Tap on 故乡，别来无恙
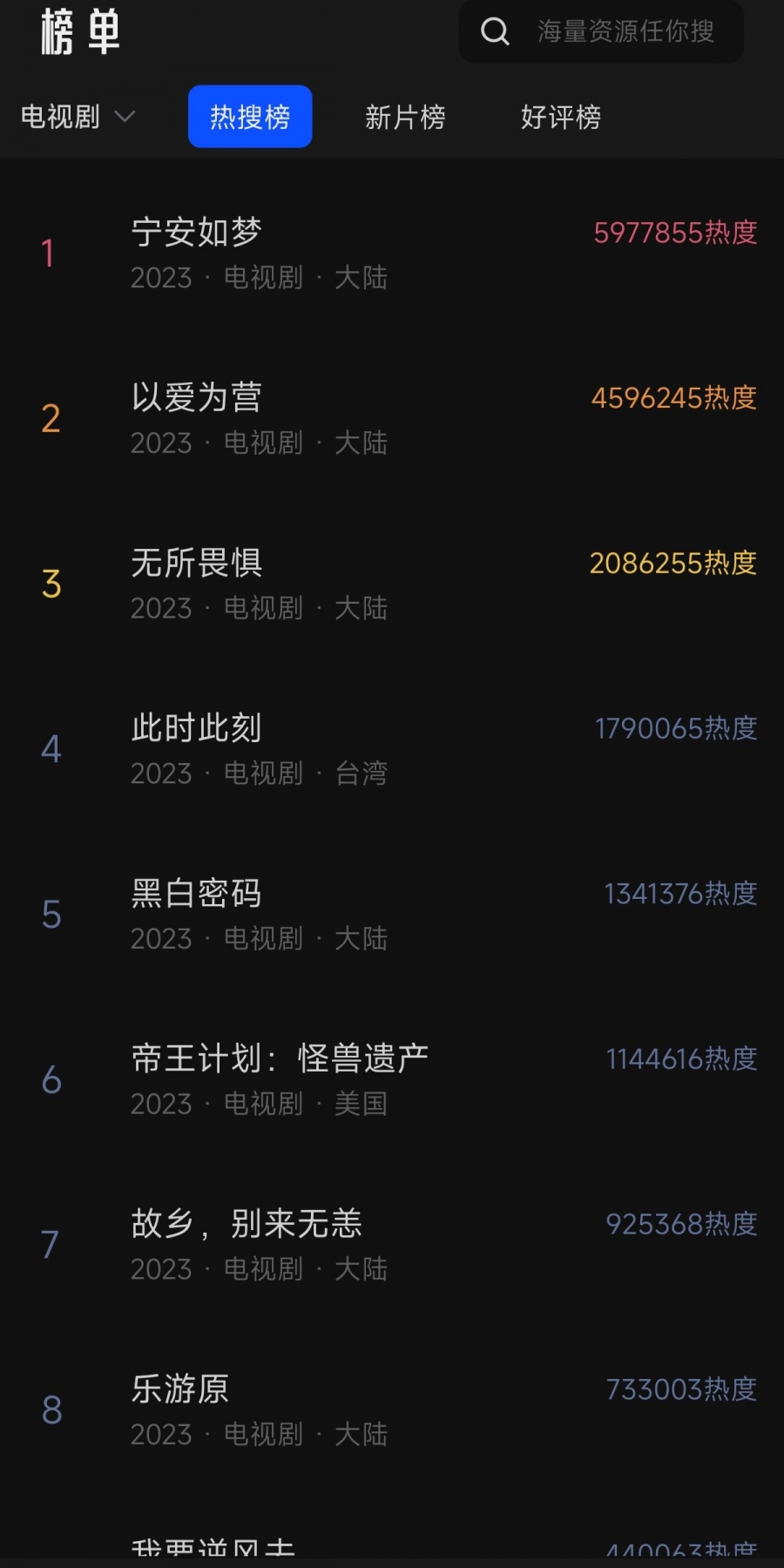The height and width of the screenshot is (1568, 784). [392, 1245]
